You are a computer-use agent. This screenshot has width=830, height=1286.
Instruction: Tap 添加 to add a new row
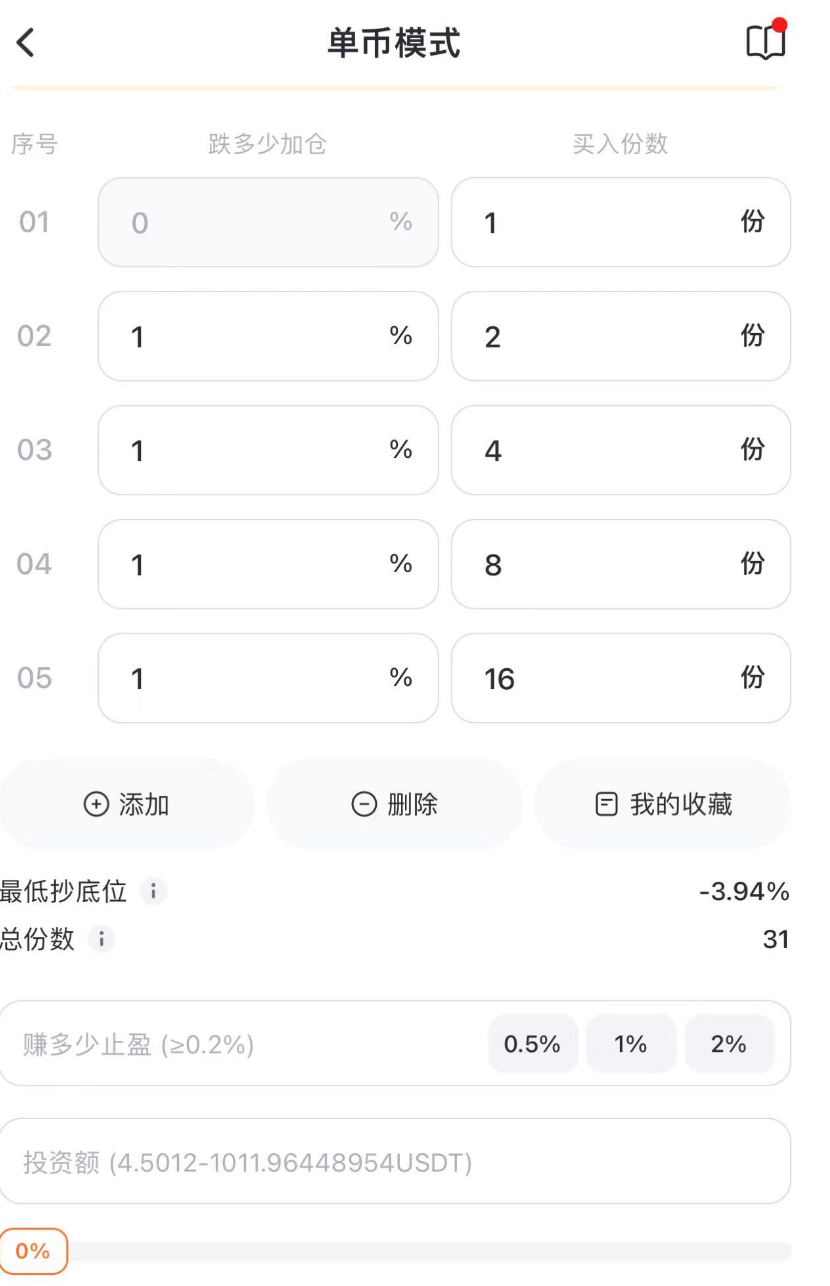pos(126,804)
